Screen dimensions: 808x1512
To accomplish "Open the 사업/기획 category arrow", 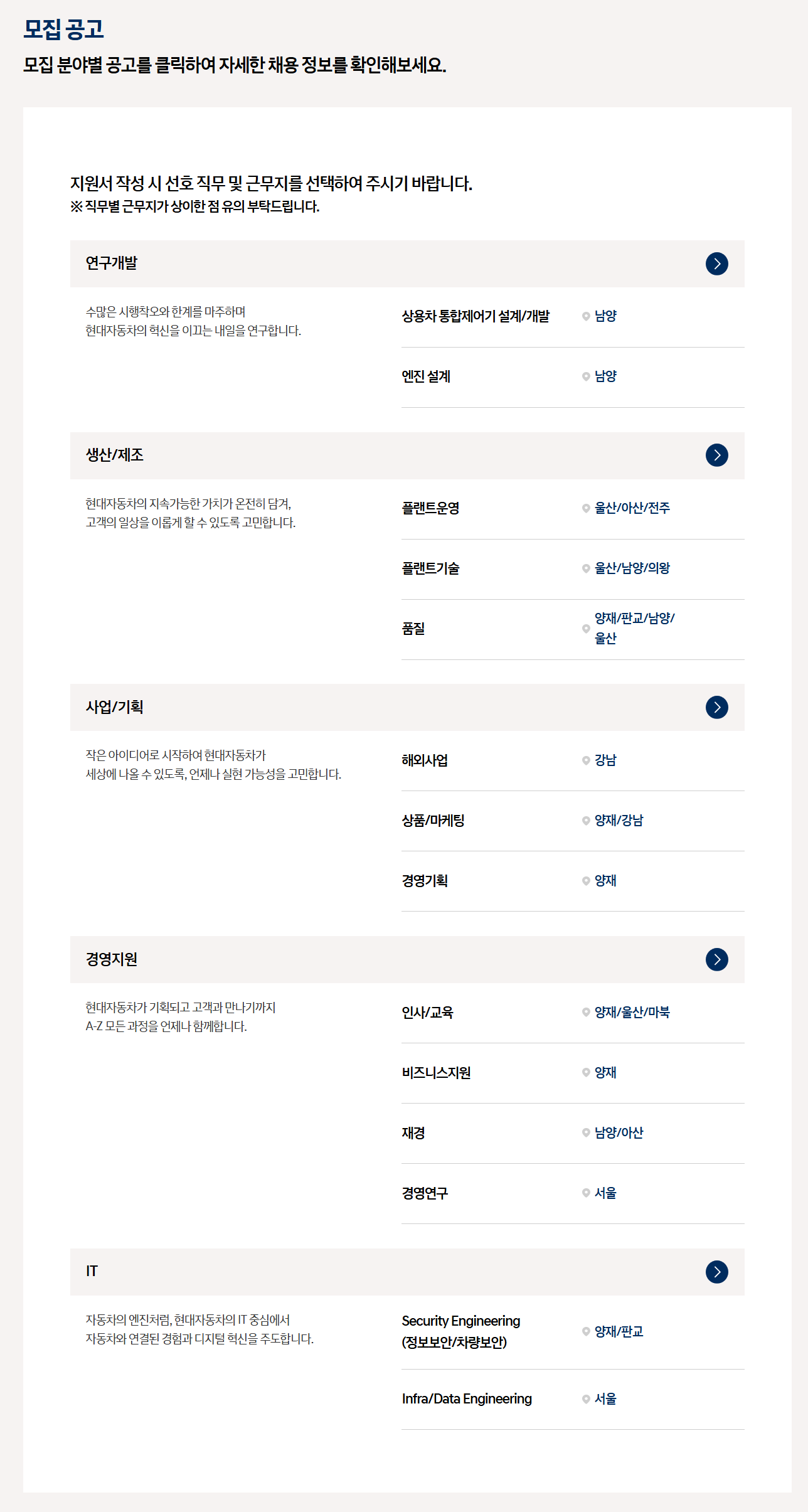I will (716, 708).
